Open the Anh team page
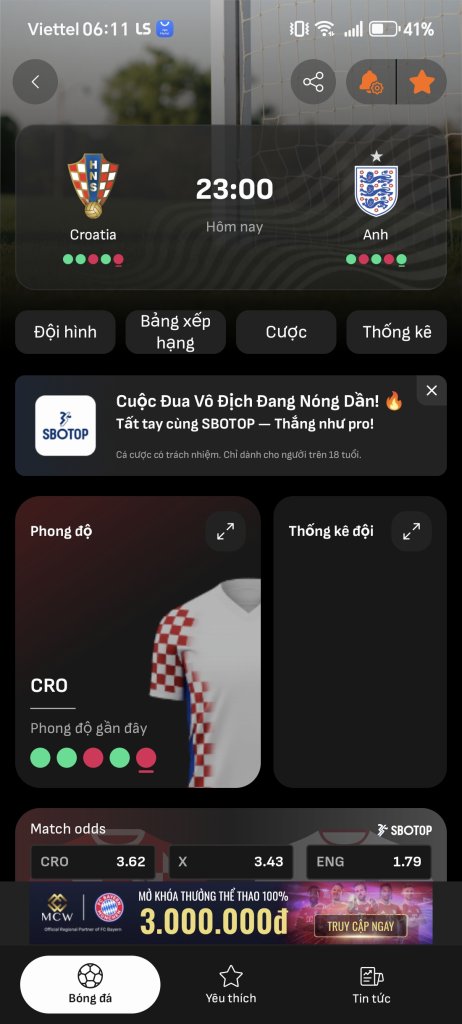462x1024 pixels. tap(376, 198)
